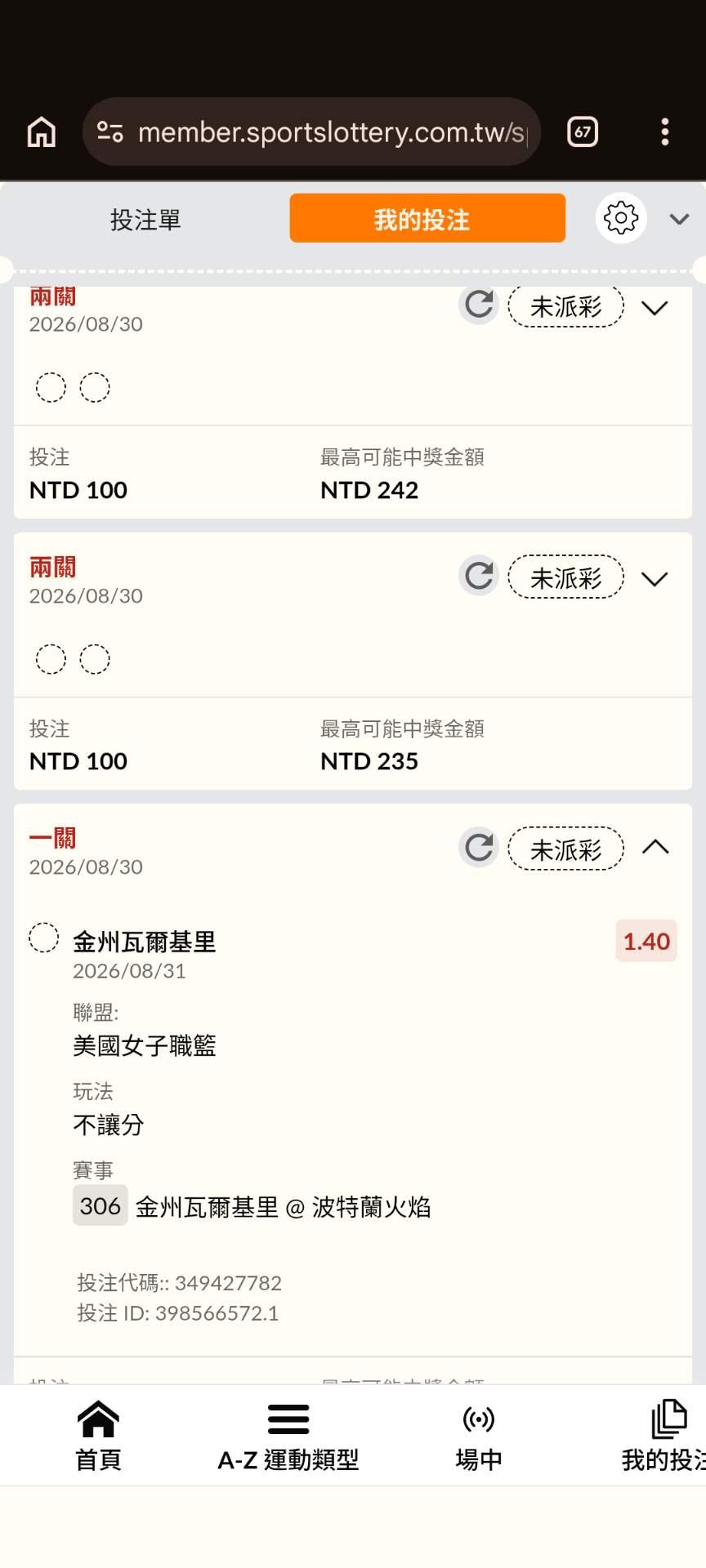Refresh the 一關 bet status
Screen dimensions: 706x1568
[x=479, y=847]
